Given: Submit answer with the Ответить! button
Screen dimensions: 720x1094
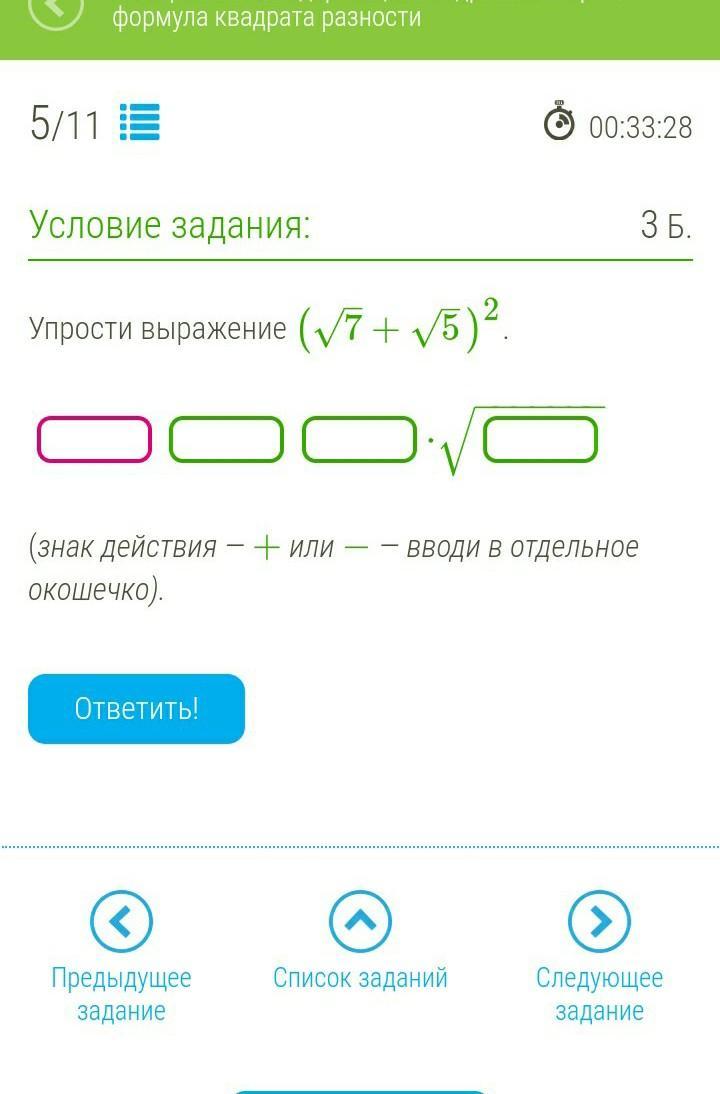Looking at the screenshot, I should tap(136, 709).
